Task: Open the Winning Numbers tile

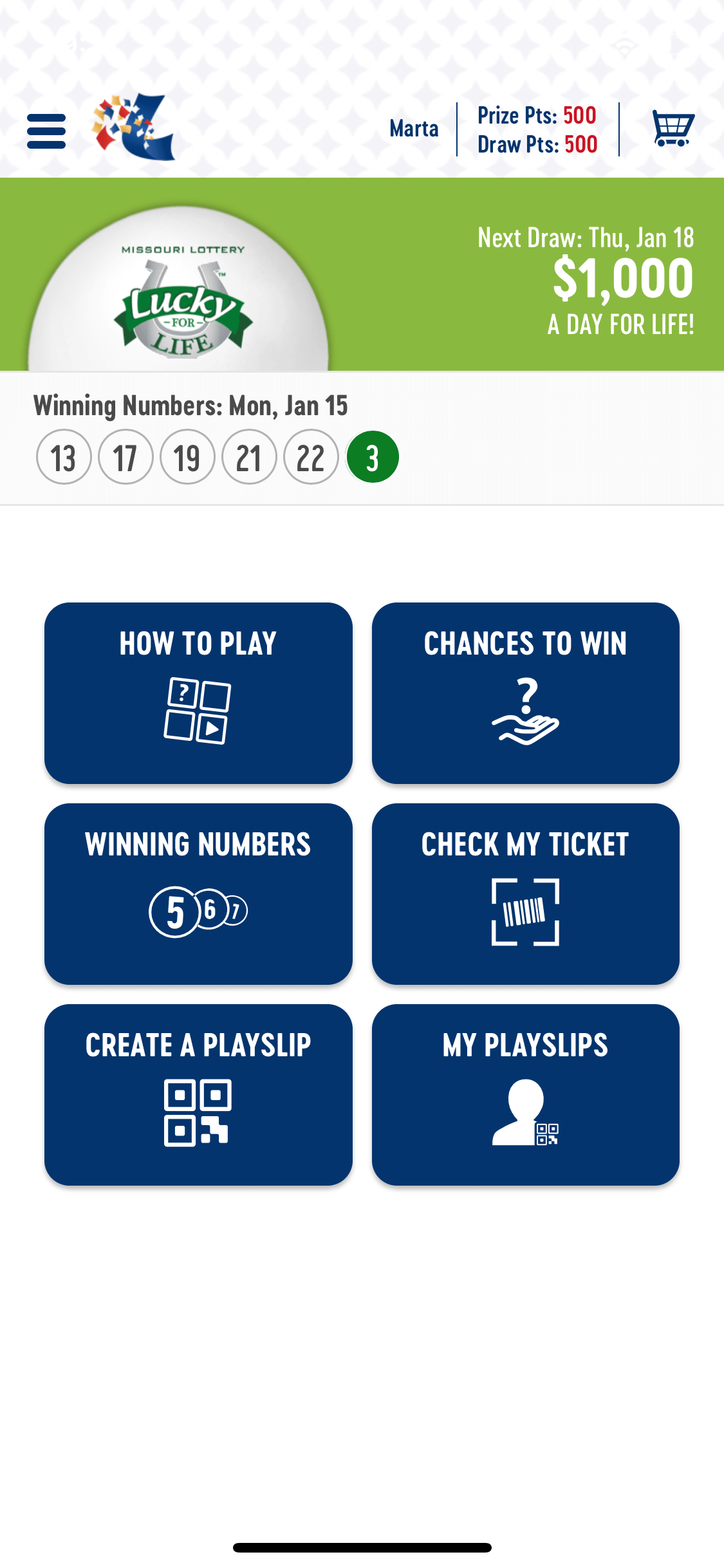Action: click(198, 894)
